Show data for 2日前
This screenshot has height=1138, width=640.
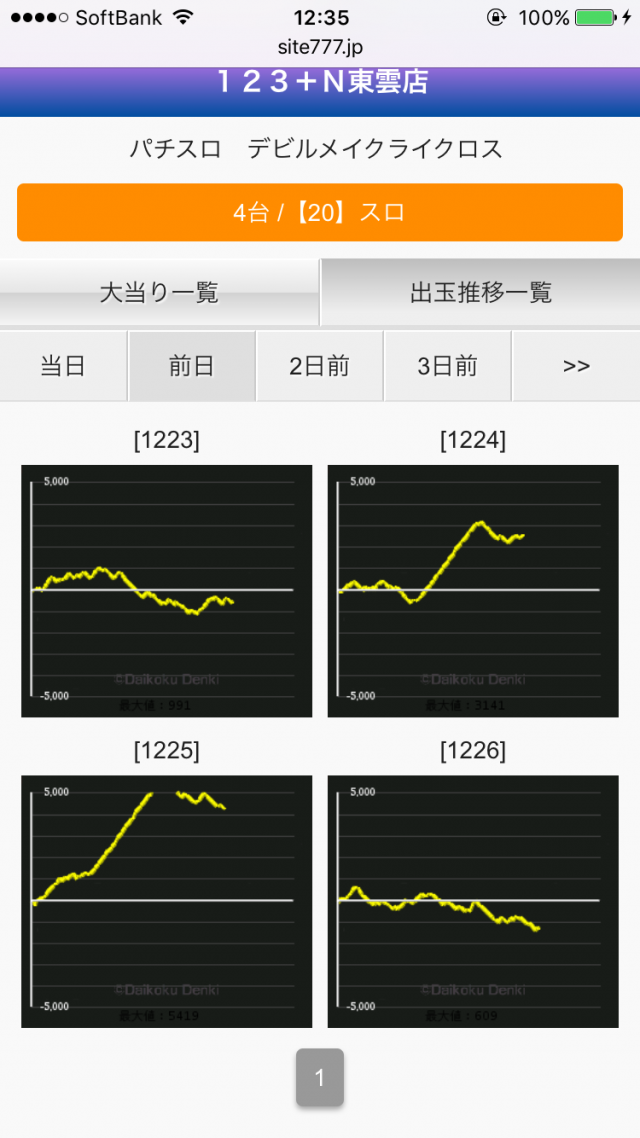(319, 366)
